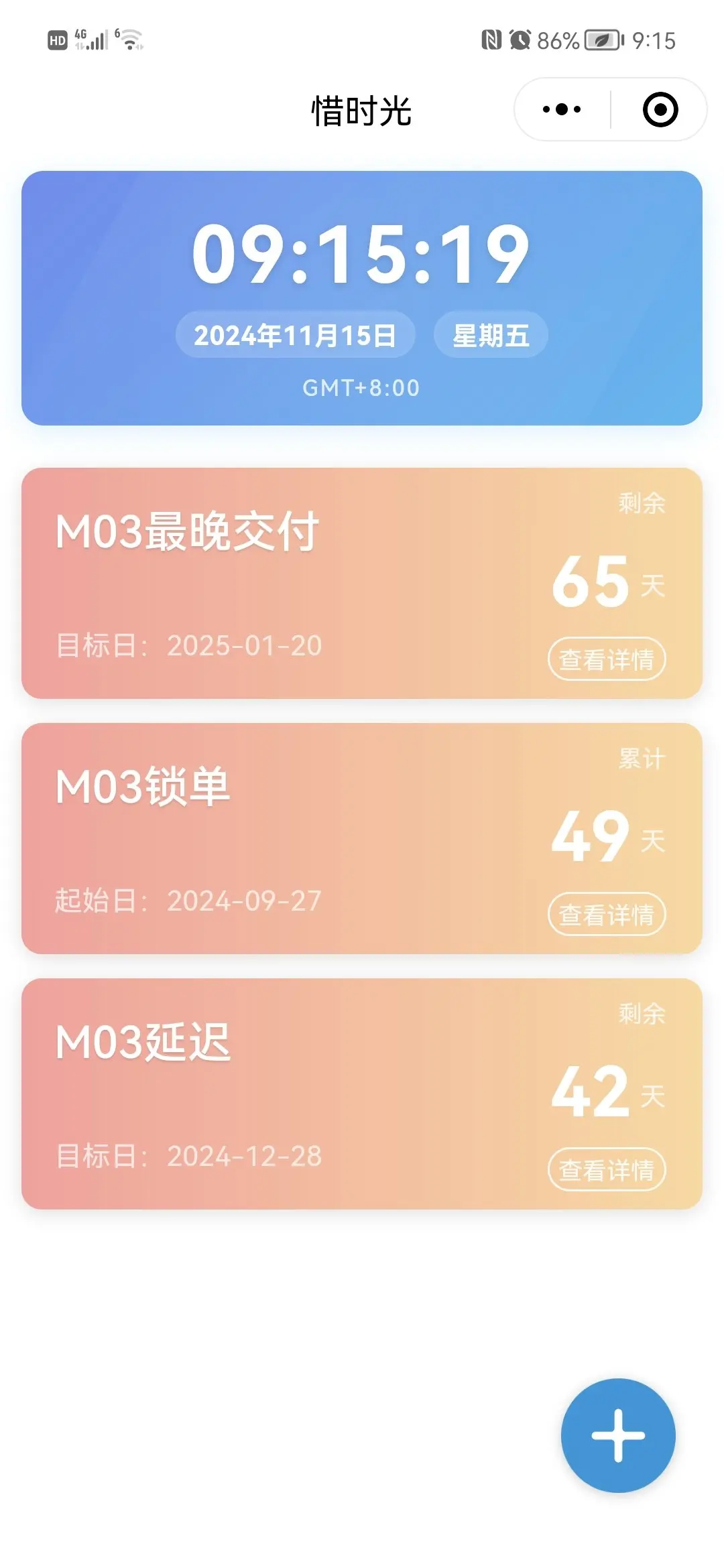This screenshot has width=724, height=1568.
Task: Open the M03延迟 card
Action: (x=362, y=1094)
